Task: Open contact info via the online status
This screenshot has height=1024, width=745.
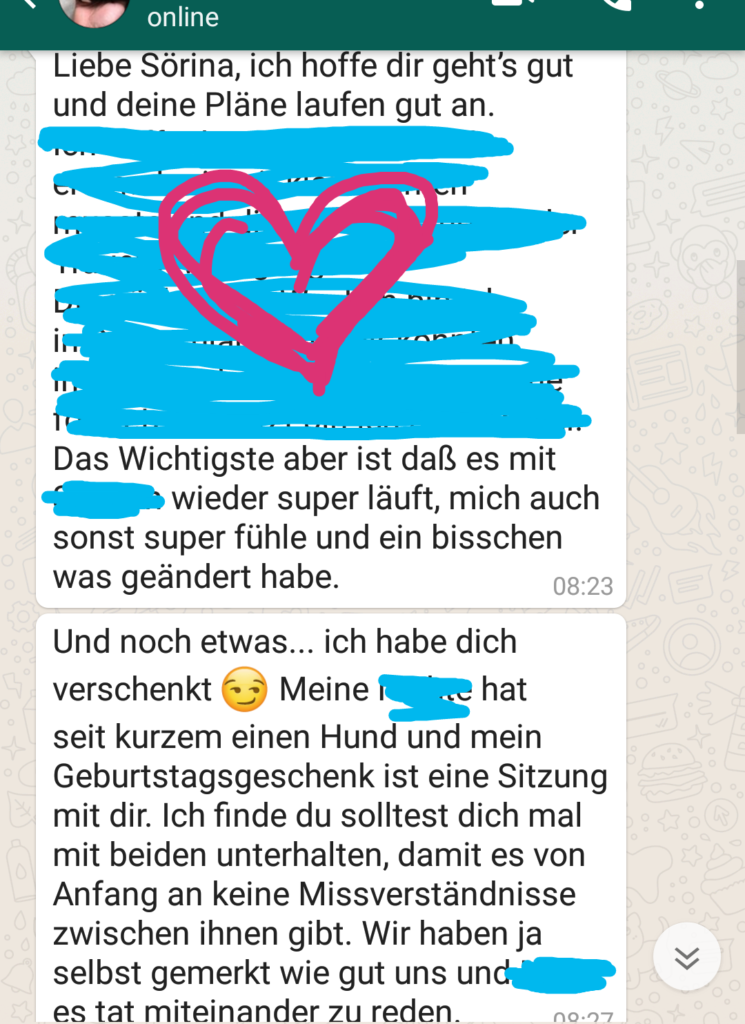Action: coord(183,18)
